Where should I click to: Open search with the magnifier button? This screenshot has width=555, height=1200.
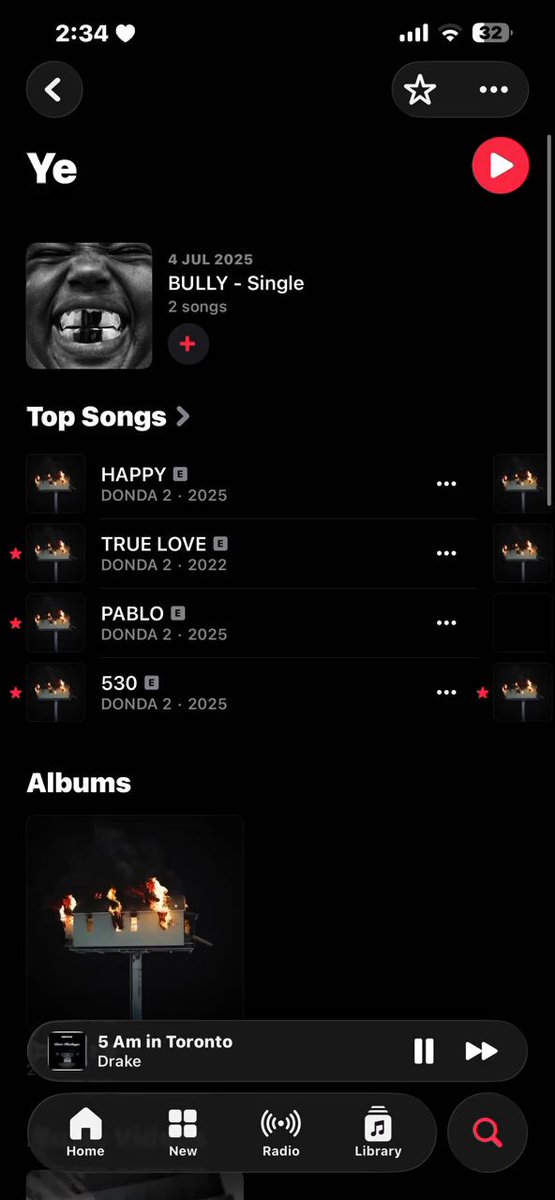487,1133
